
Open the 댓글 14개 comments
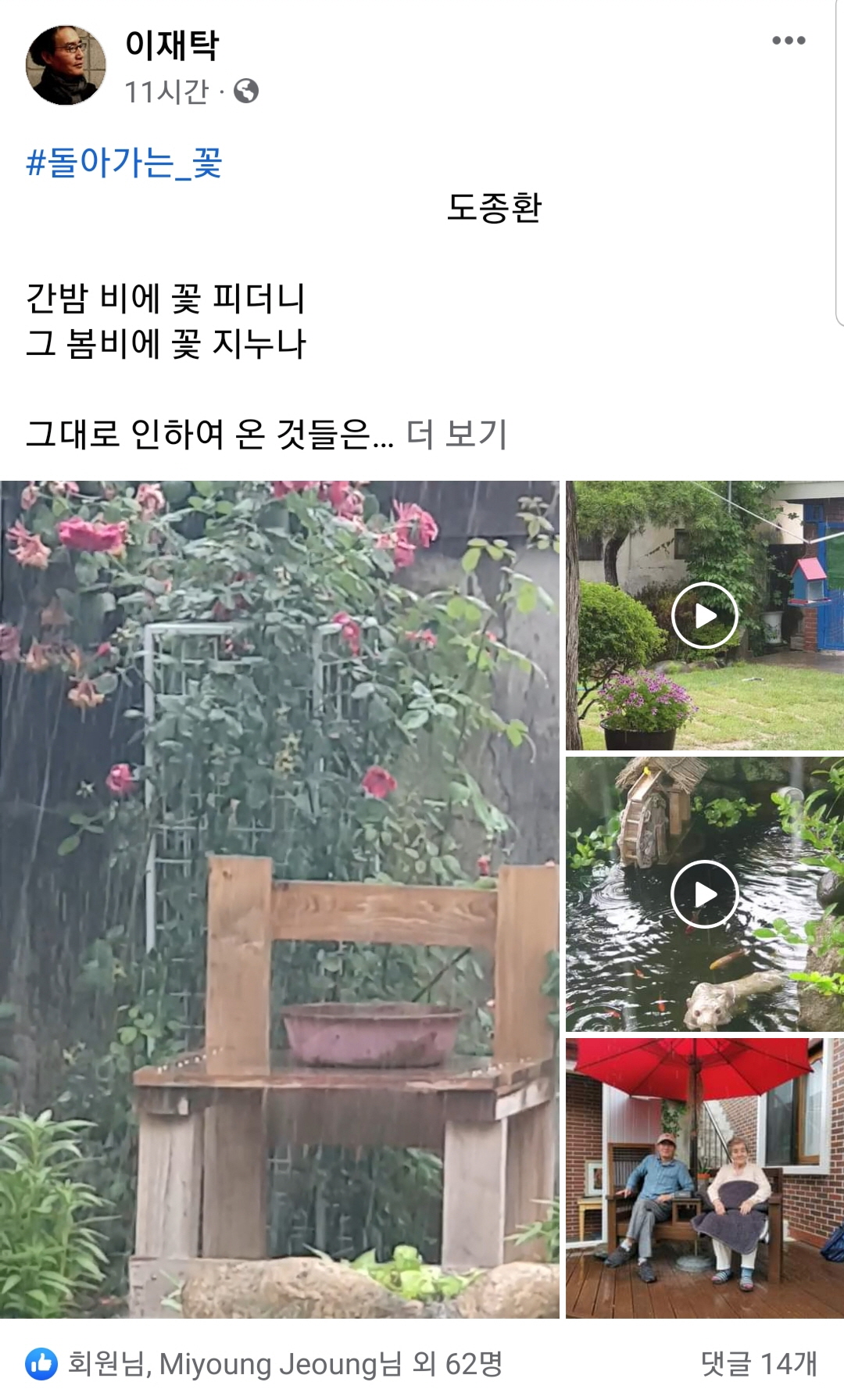759,1364
